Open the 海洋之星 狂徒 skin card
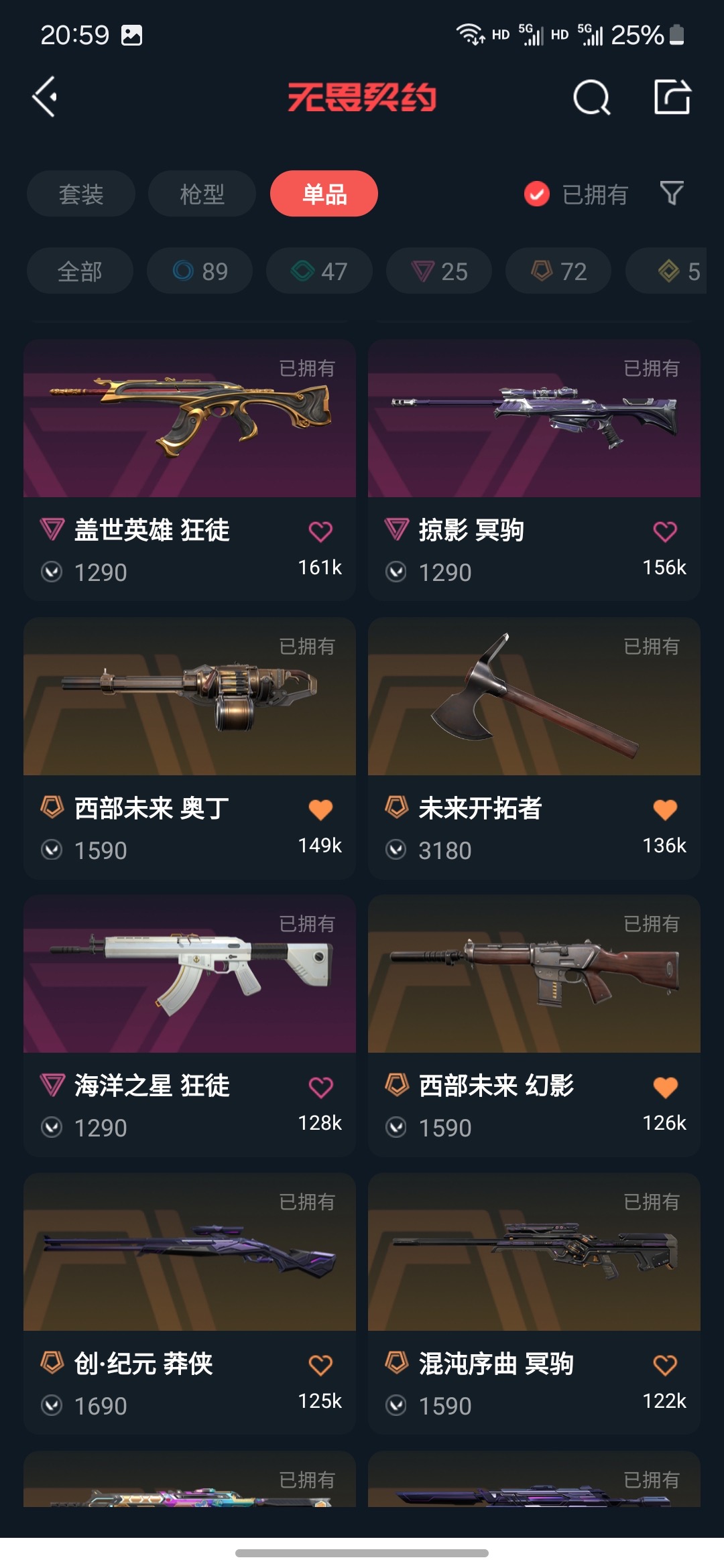 [190, 1026]
